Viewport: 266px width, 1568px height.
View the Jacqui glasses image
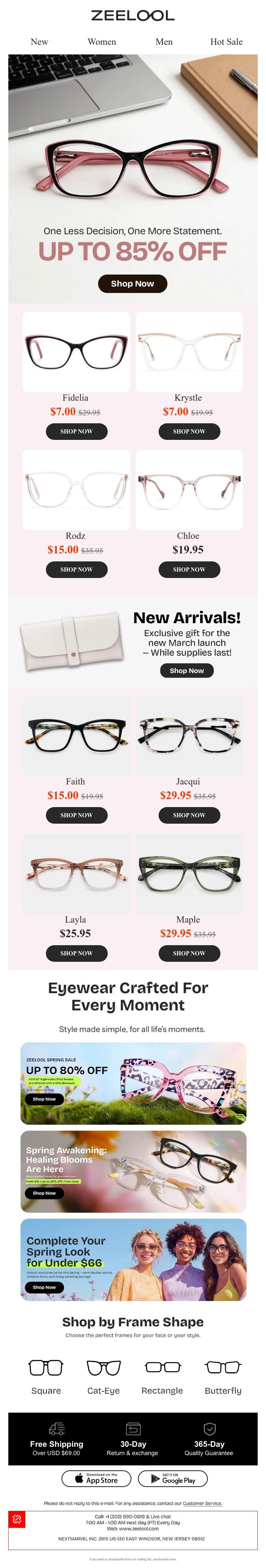coord(189,735)
